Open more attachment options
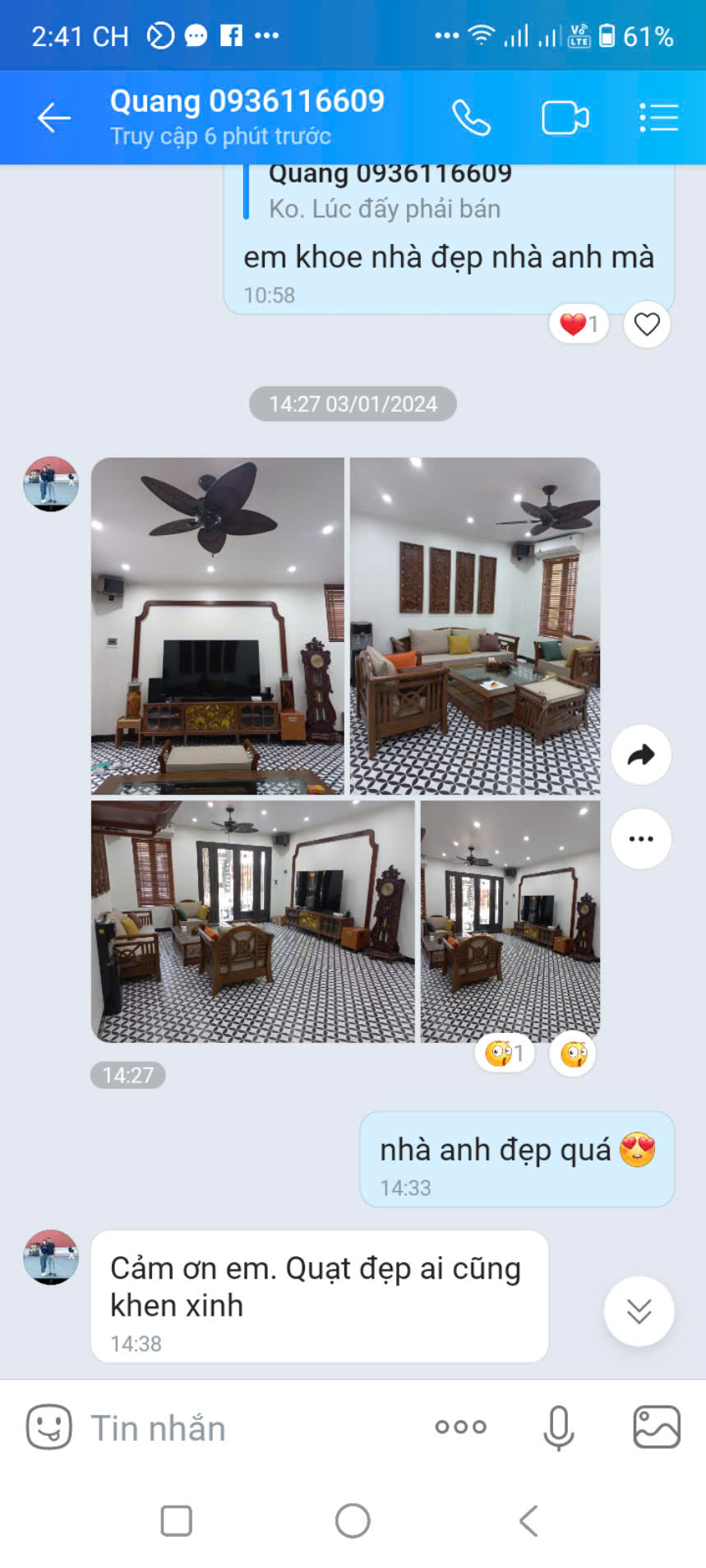This screenshot has height=1568, width=706. 460,1427
